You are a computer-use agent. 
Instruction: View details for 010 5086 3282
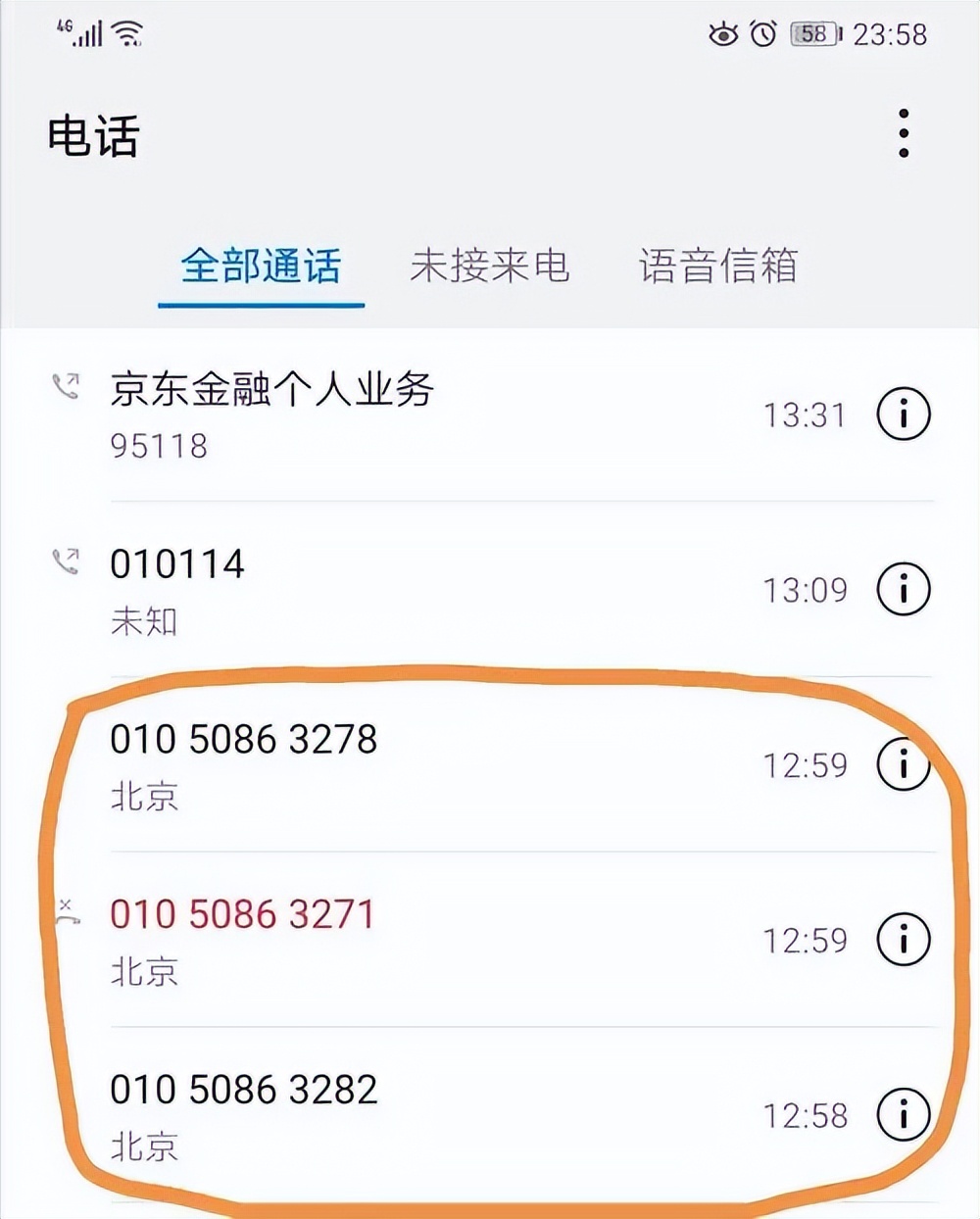(902, 1114)
